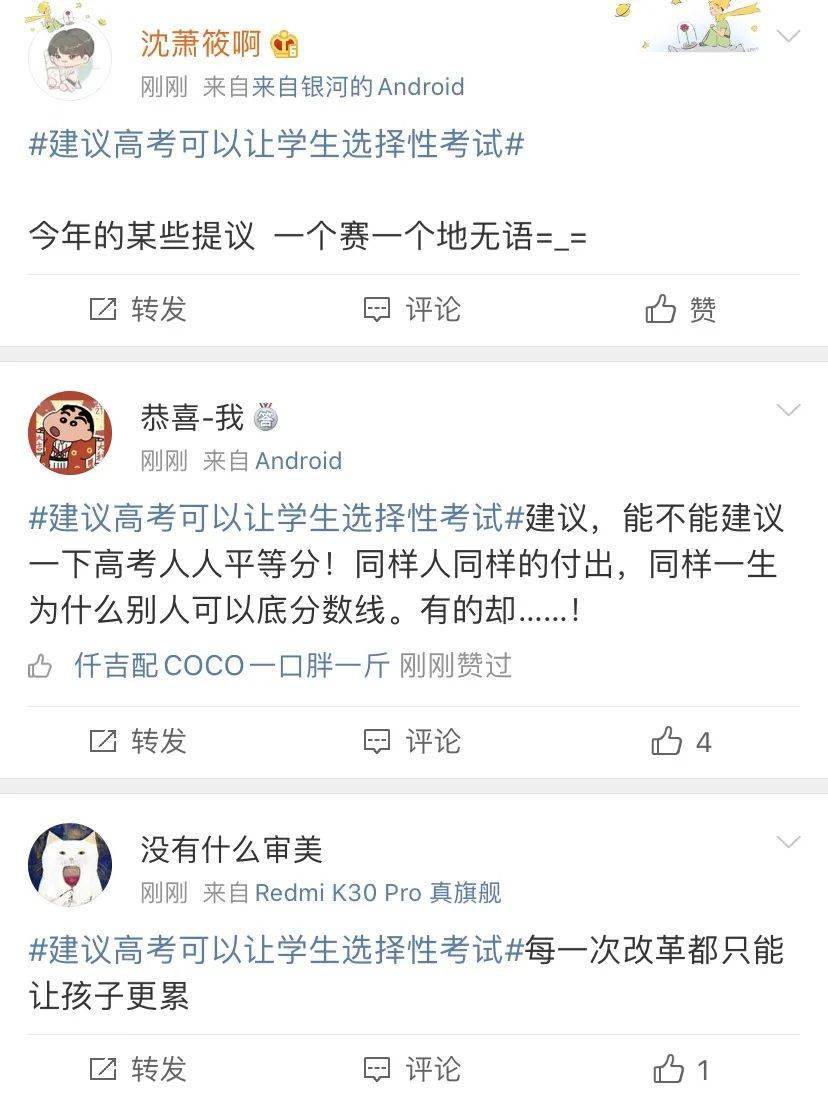
Task: Repost 沈萧筱啊's post
Action: point(138,310)
